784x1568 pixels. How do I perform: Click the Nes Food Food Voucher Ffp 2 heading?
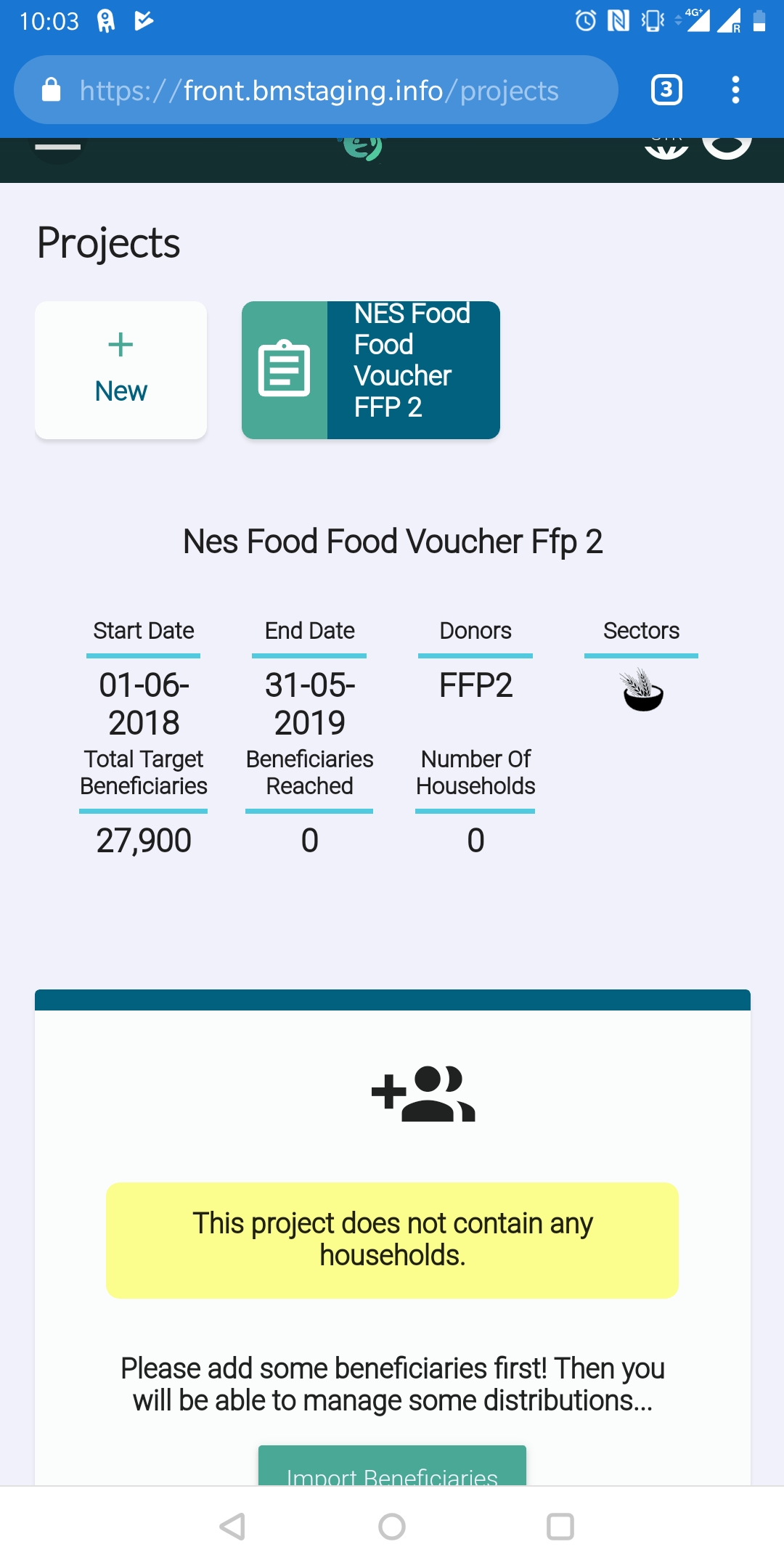tap(392, 541)
